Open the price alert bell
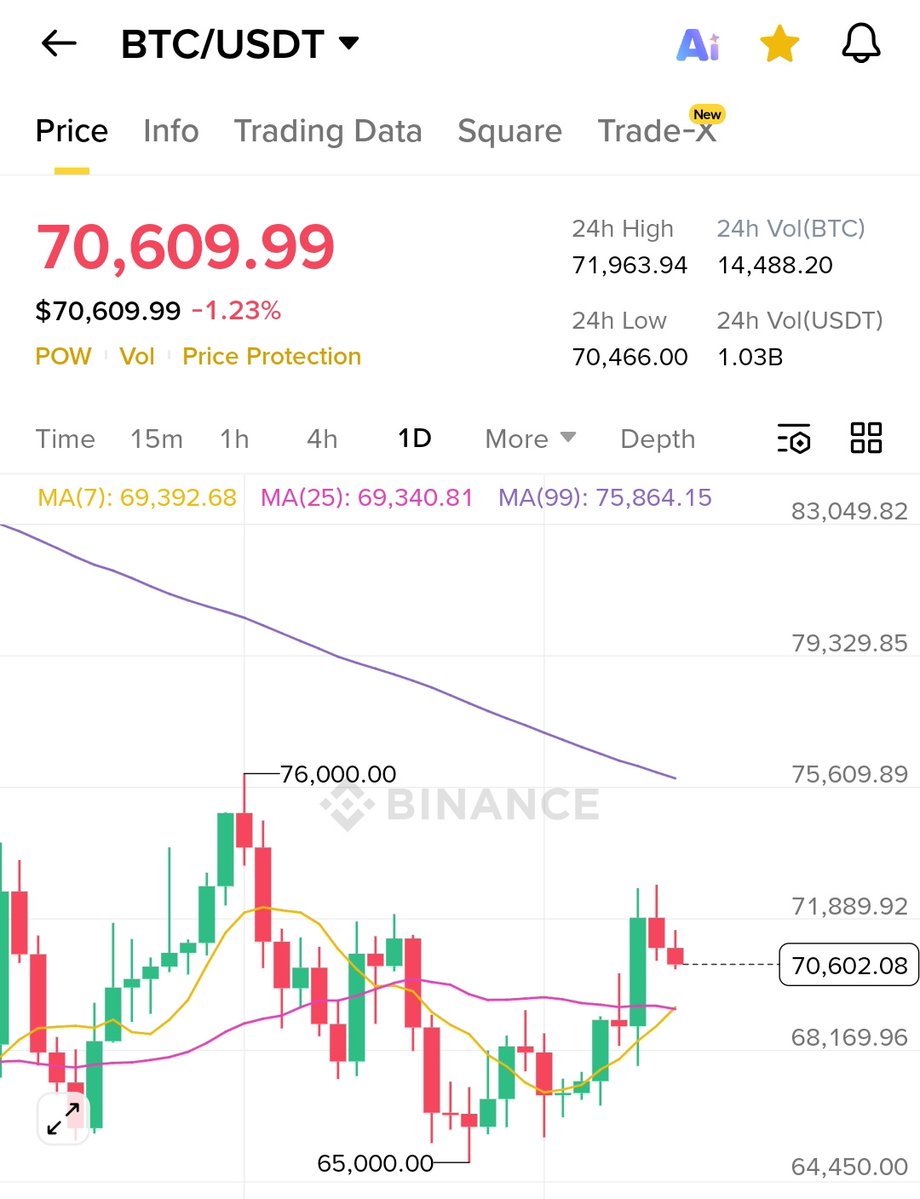This screenshot has width=920, height=1199. (860, 44)
